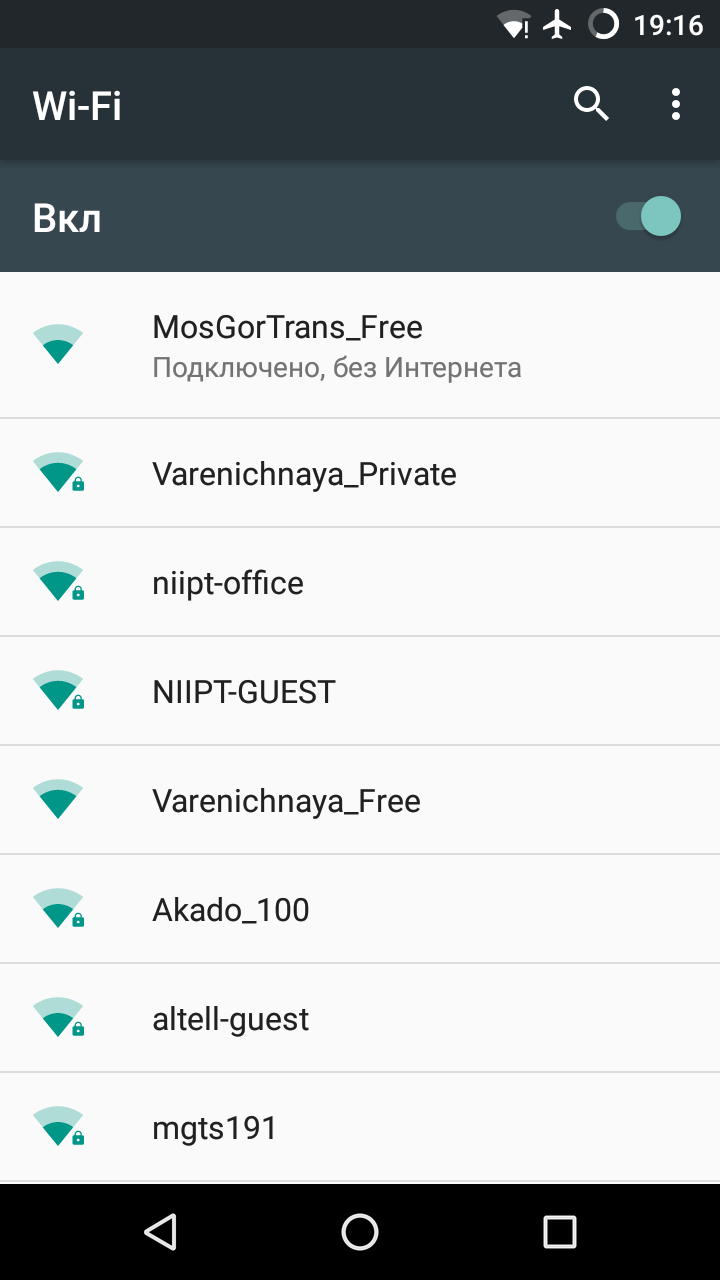Tap the mgts191 network
The image size is (720, 1280).
360,1127
